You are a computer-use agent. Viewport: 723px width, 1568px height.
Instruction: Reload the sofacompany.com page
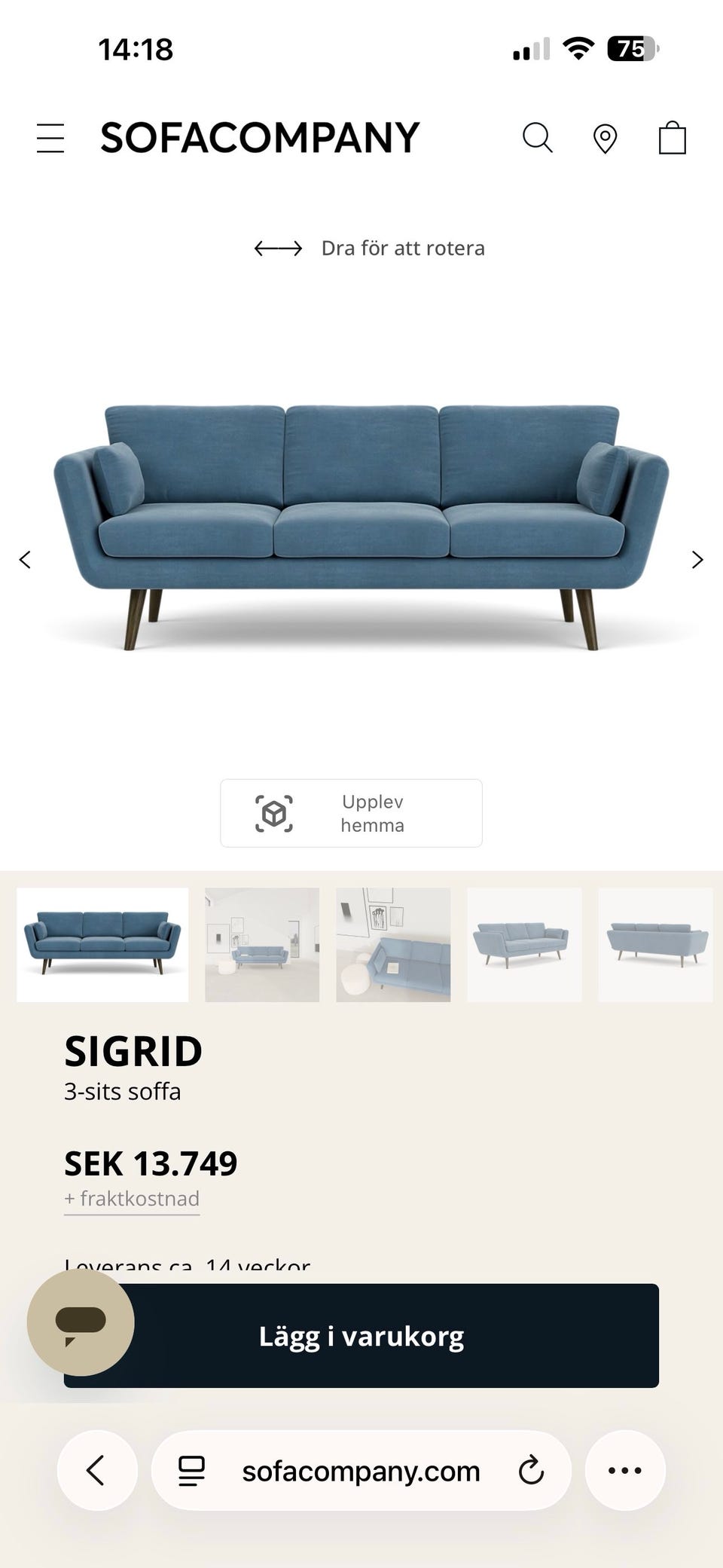[531, 1470]
